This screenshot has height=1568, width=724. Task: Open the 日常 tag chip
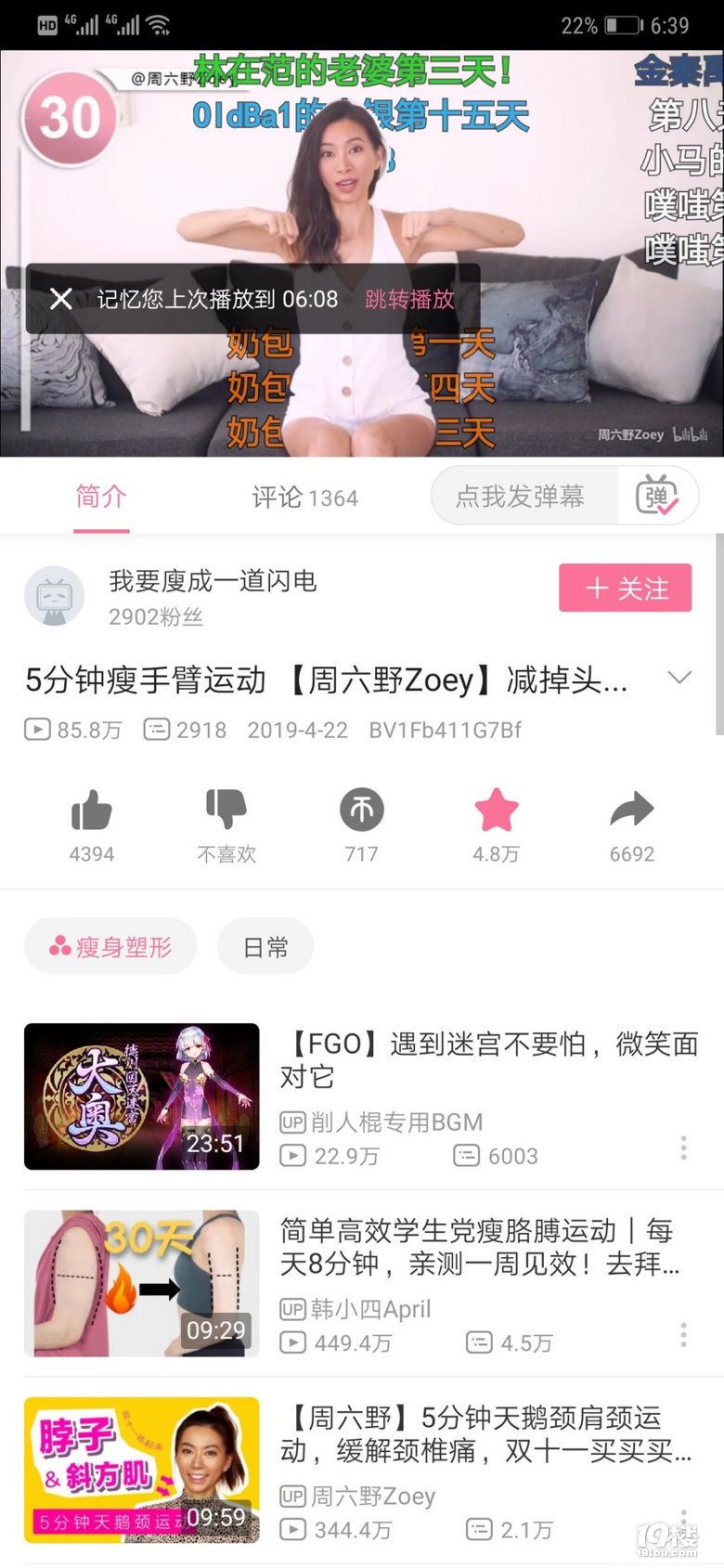tap(265, 947)
